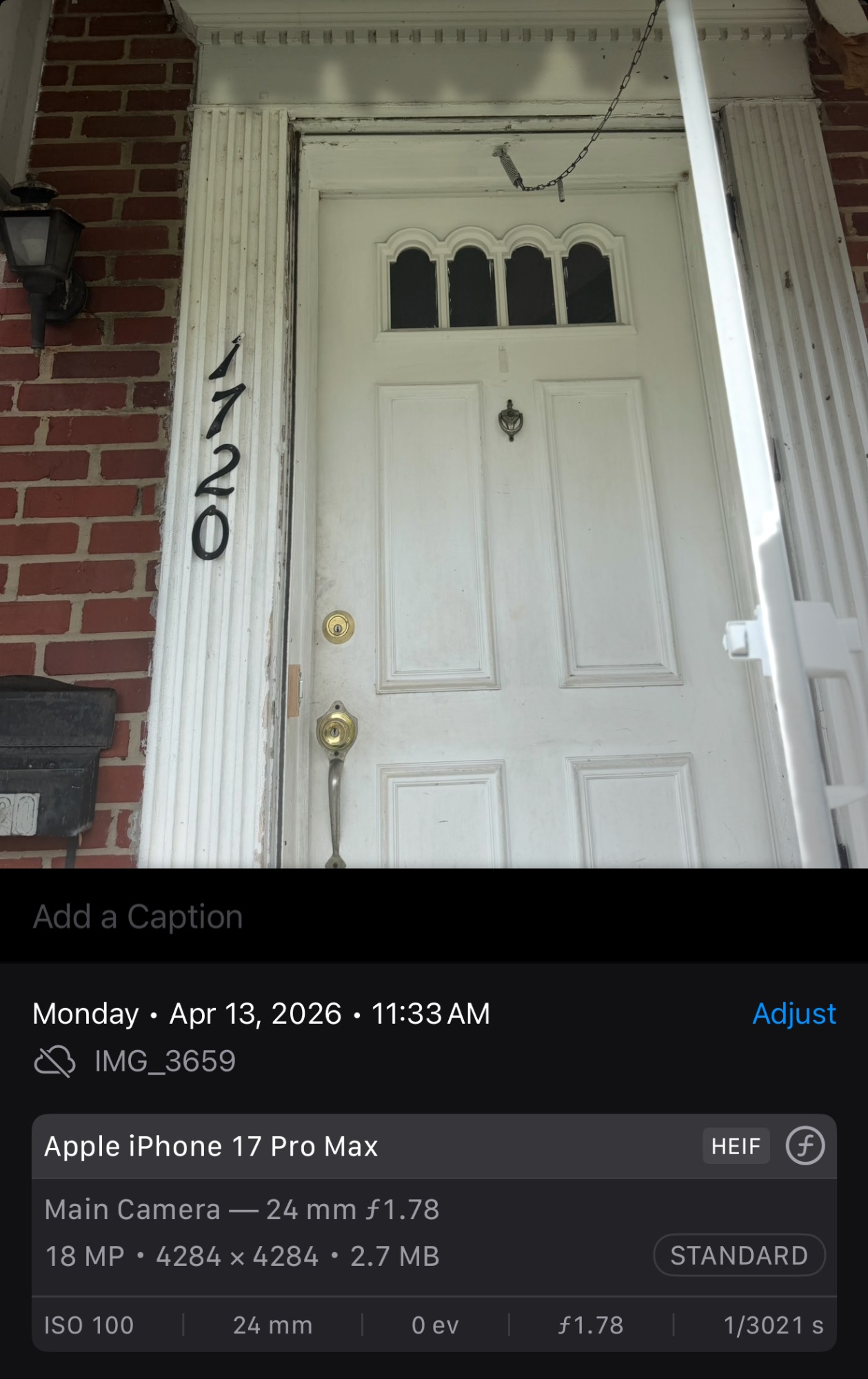
Task: Adjust the photo date and time
Action: [794, 1014]
